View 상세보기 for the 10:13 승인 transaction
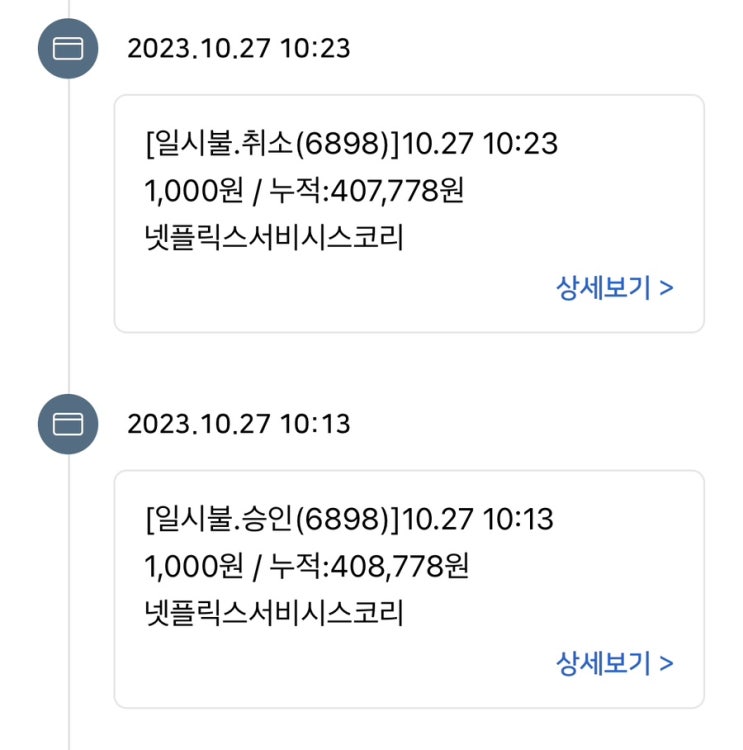 coord(614,663)
